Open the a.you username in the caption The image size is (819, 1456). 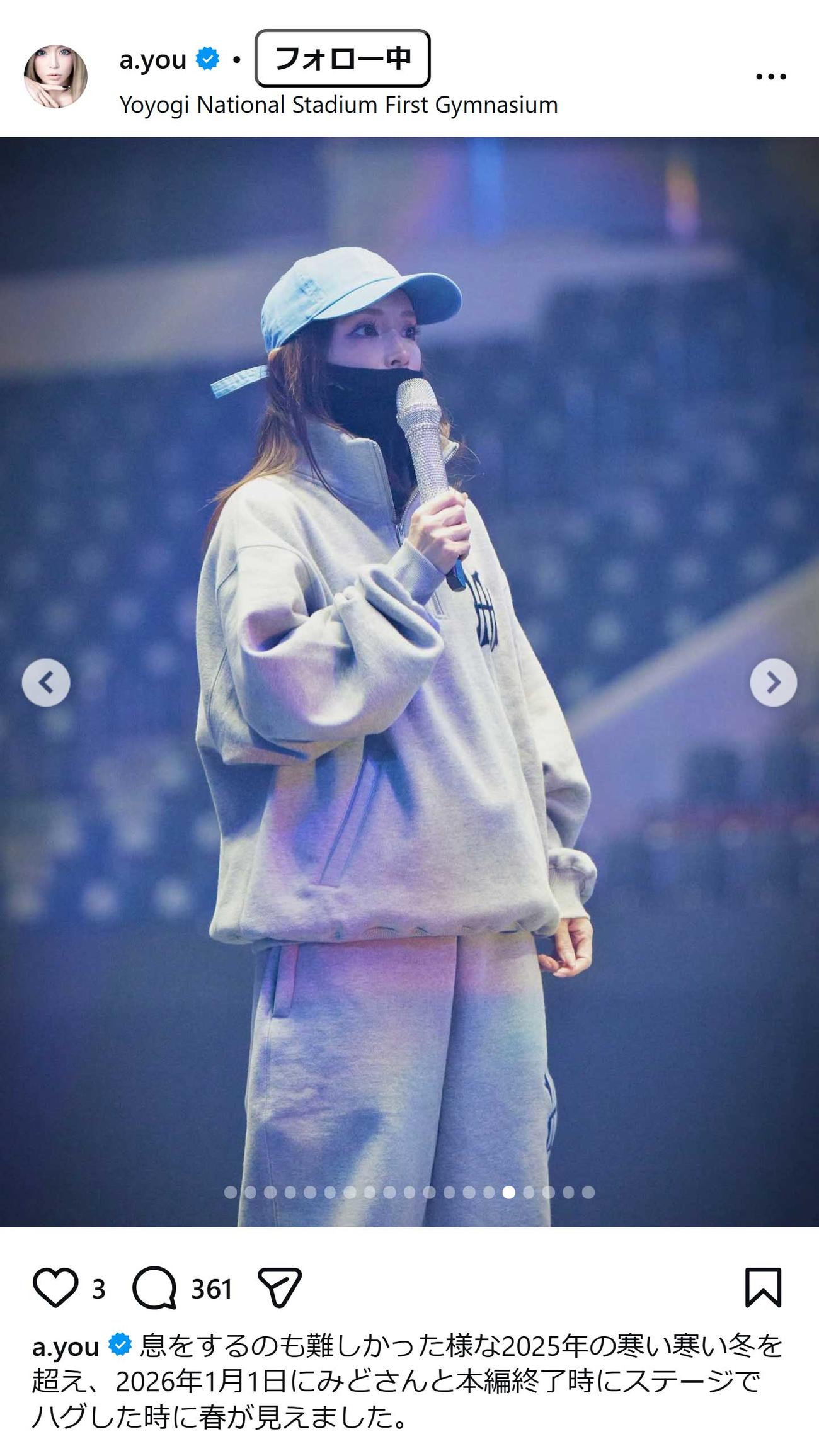coord(66,1347)
